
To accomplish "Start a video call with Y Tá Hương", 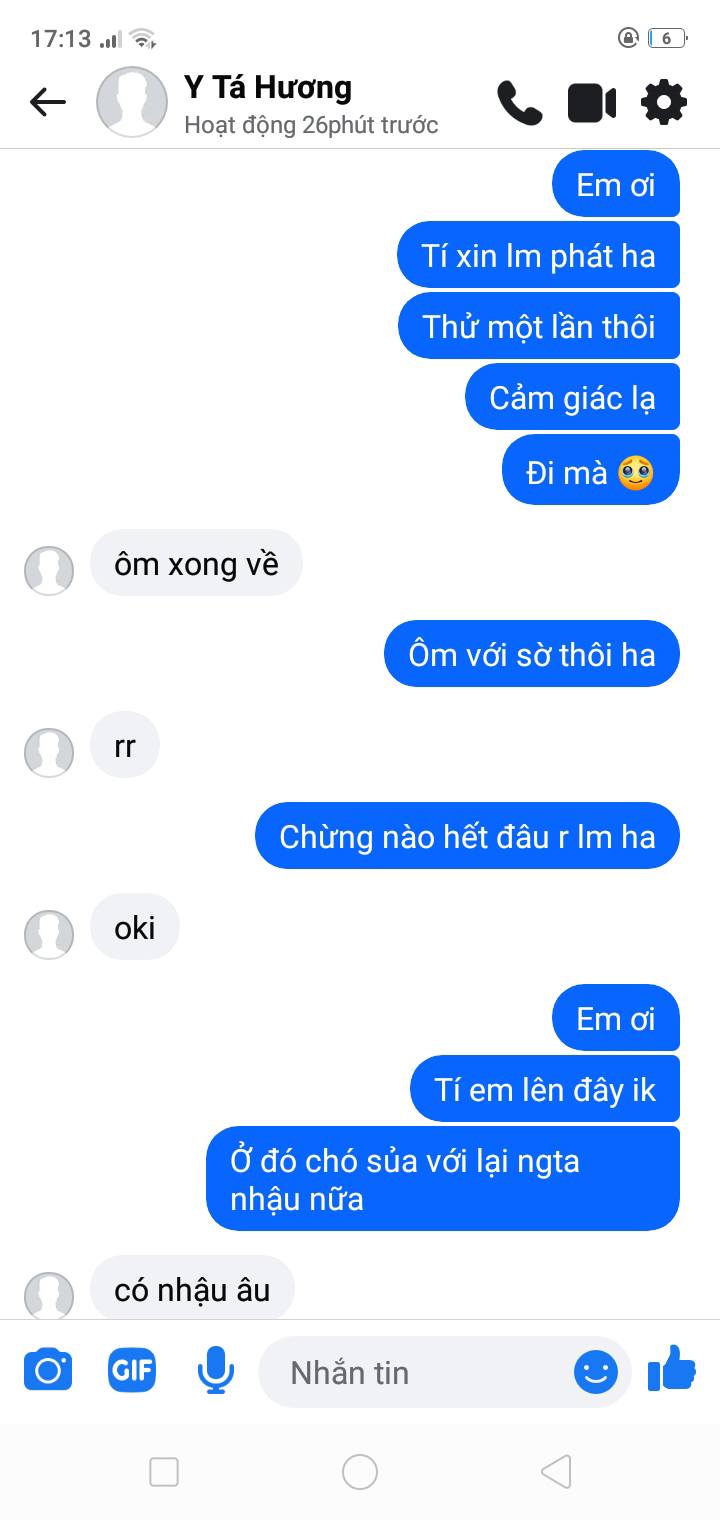I will [x=592, y=103].
